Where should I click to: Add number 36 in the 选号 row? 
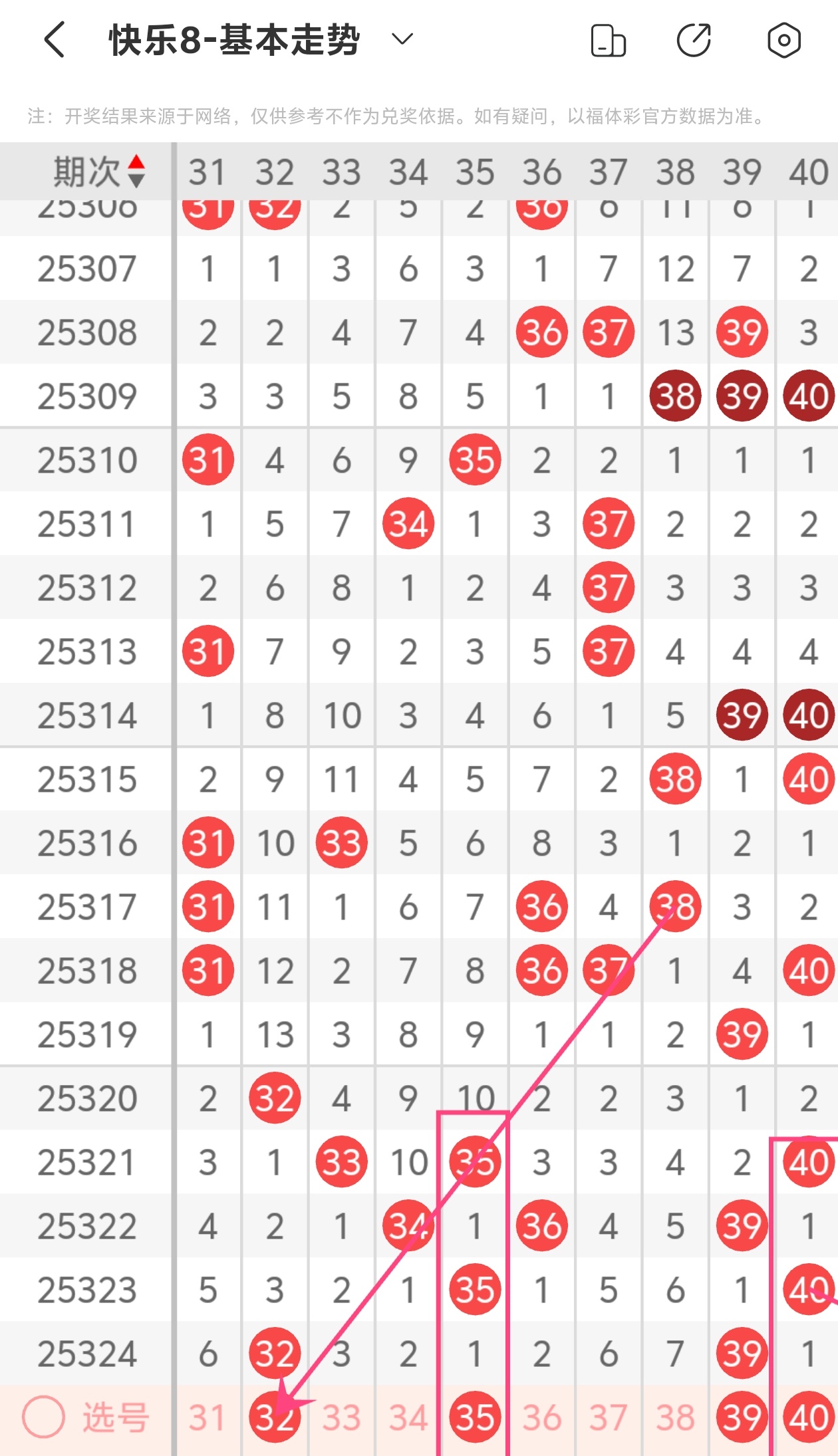tap(541, 1417)
